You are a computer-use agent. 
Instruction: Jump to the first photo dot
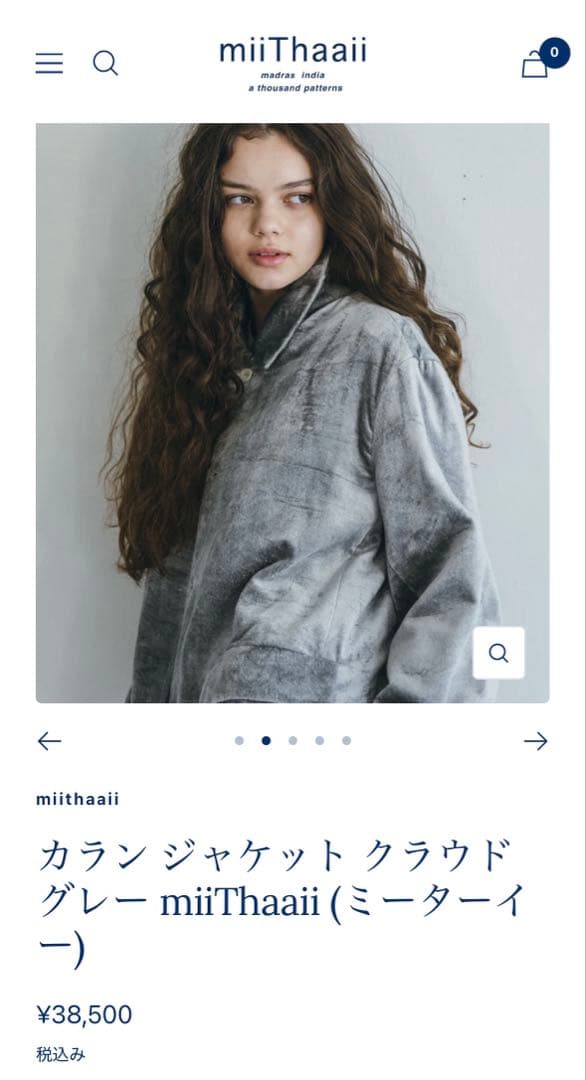click(x=239, y=740)
